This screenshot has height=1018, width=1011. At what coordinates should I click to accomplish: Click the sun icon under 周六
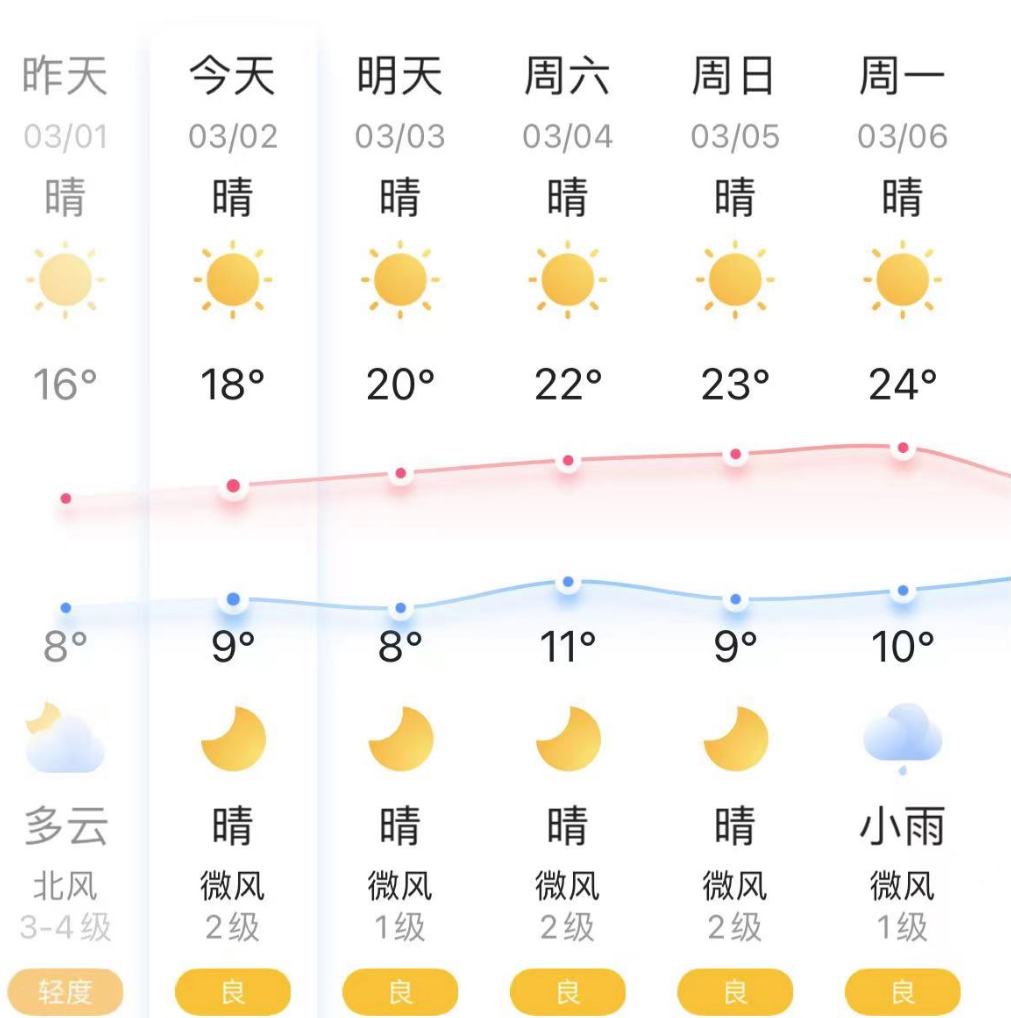[568, 279]
